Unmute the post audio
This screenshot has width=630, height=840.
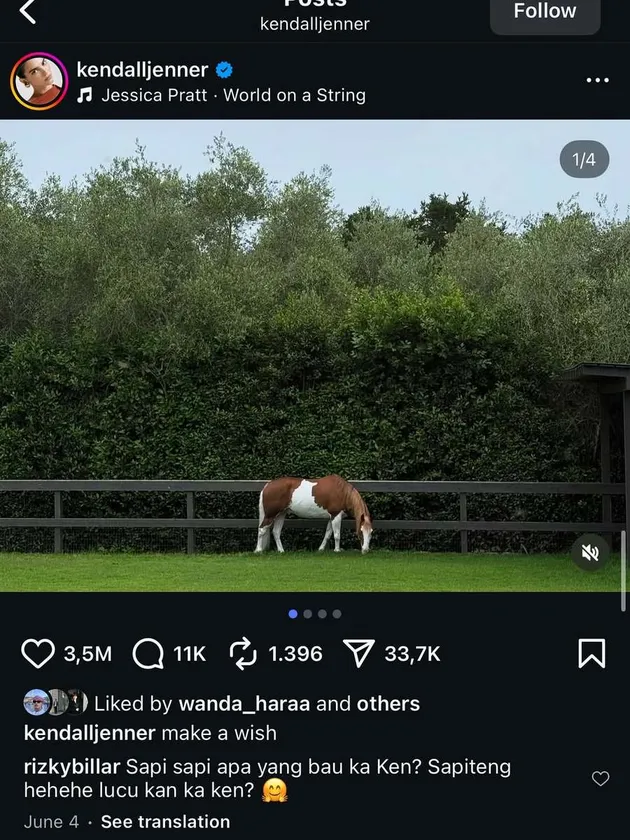pyautogui.click(x=590, y=552)
